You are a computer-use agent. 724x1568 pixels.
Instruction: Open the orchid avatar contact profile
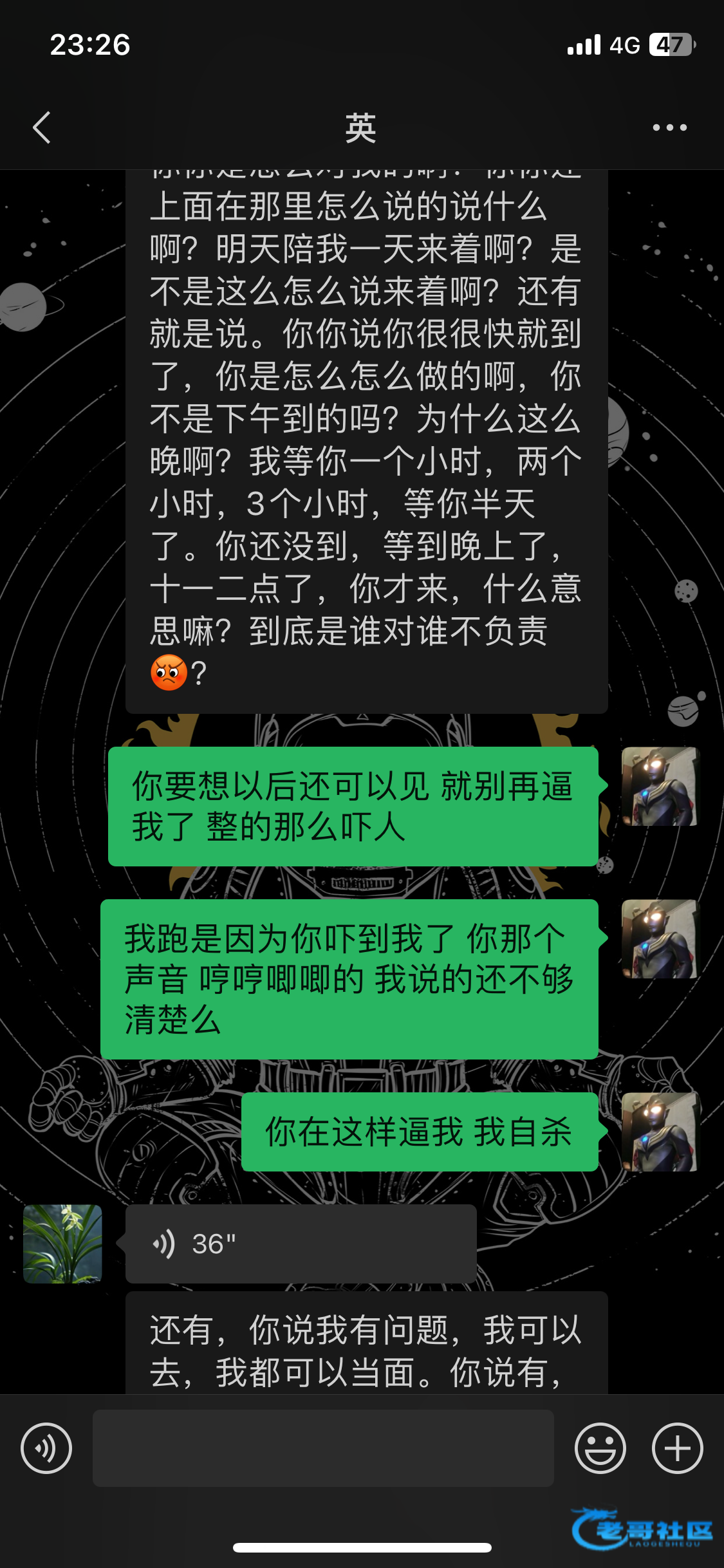(x=62, y=1244)
